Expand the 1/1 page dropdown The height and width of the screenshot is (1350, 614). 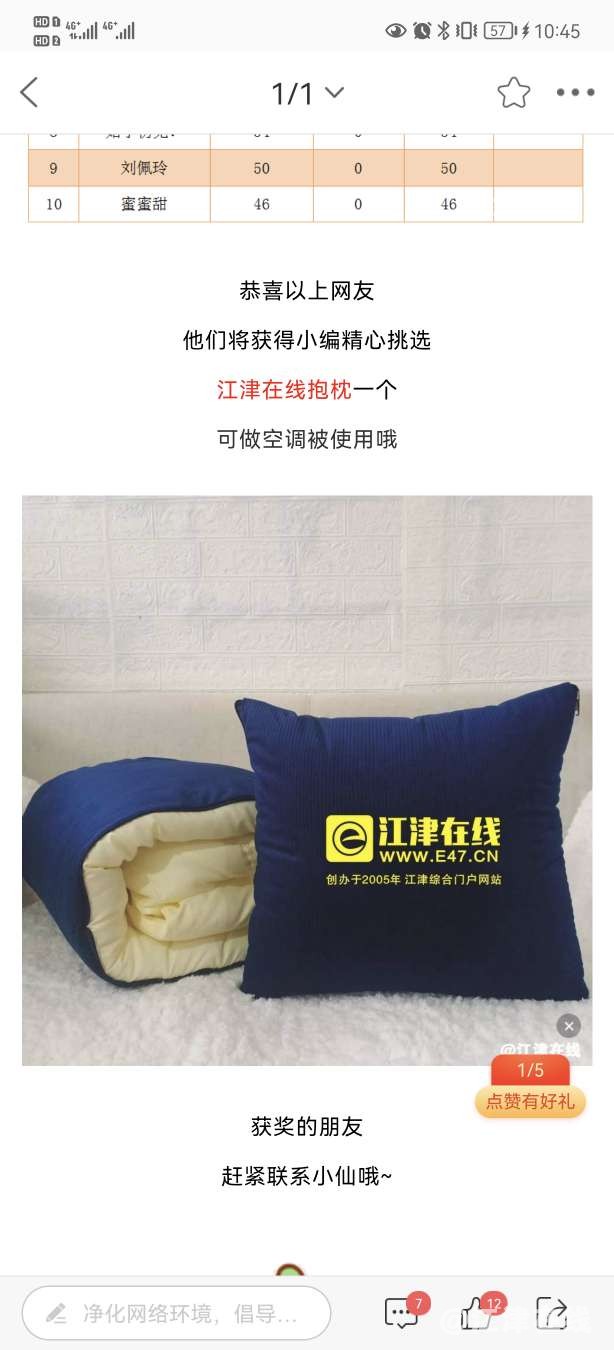308,93
